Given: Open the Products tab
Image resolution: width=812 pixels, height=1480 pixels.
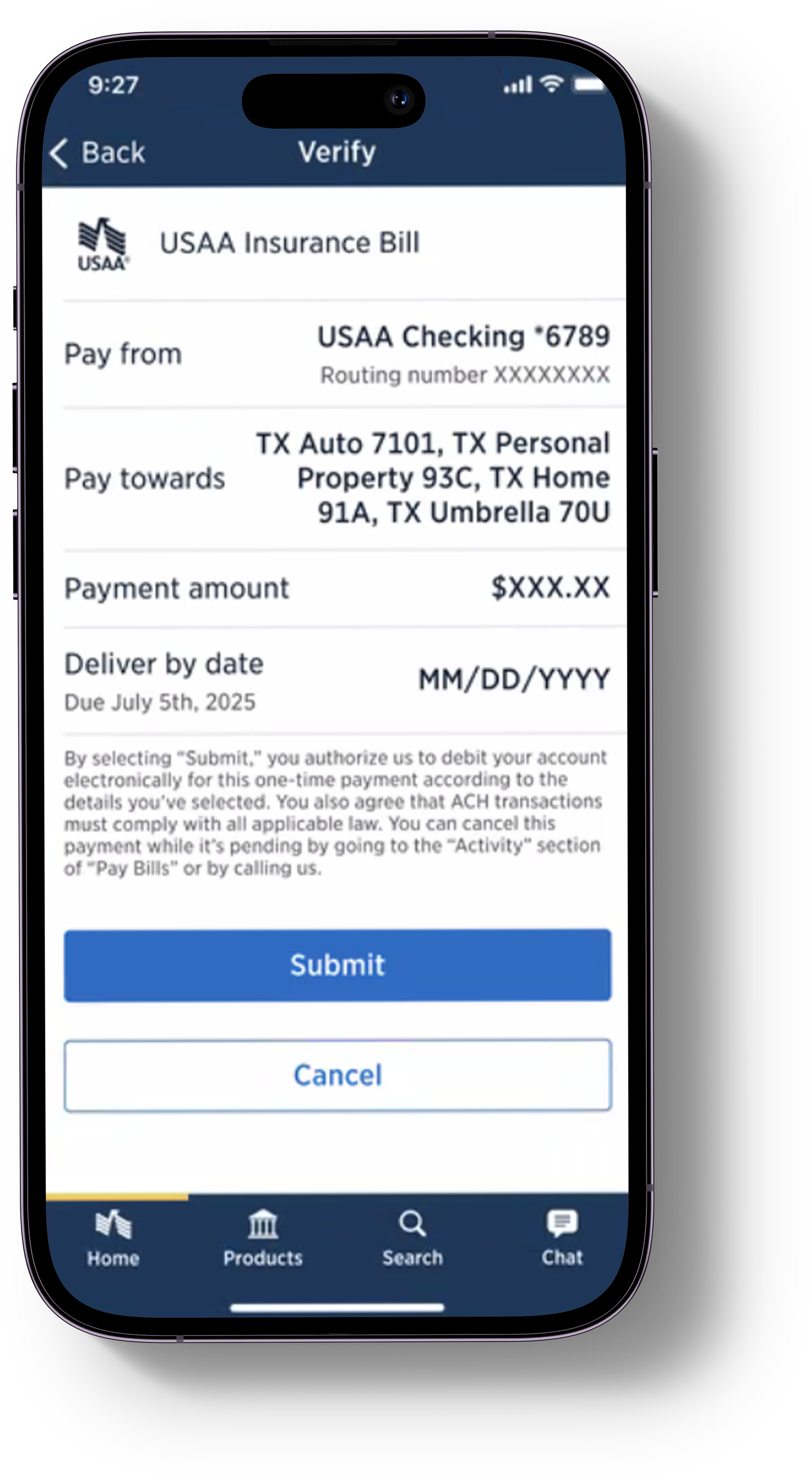Looking at the screenshot, I should (263, 1237).
